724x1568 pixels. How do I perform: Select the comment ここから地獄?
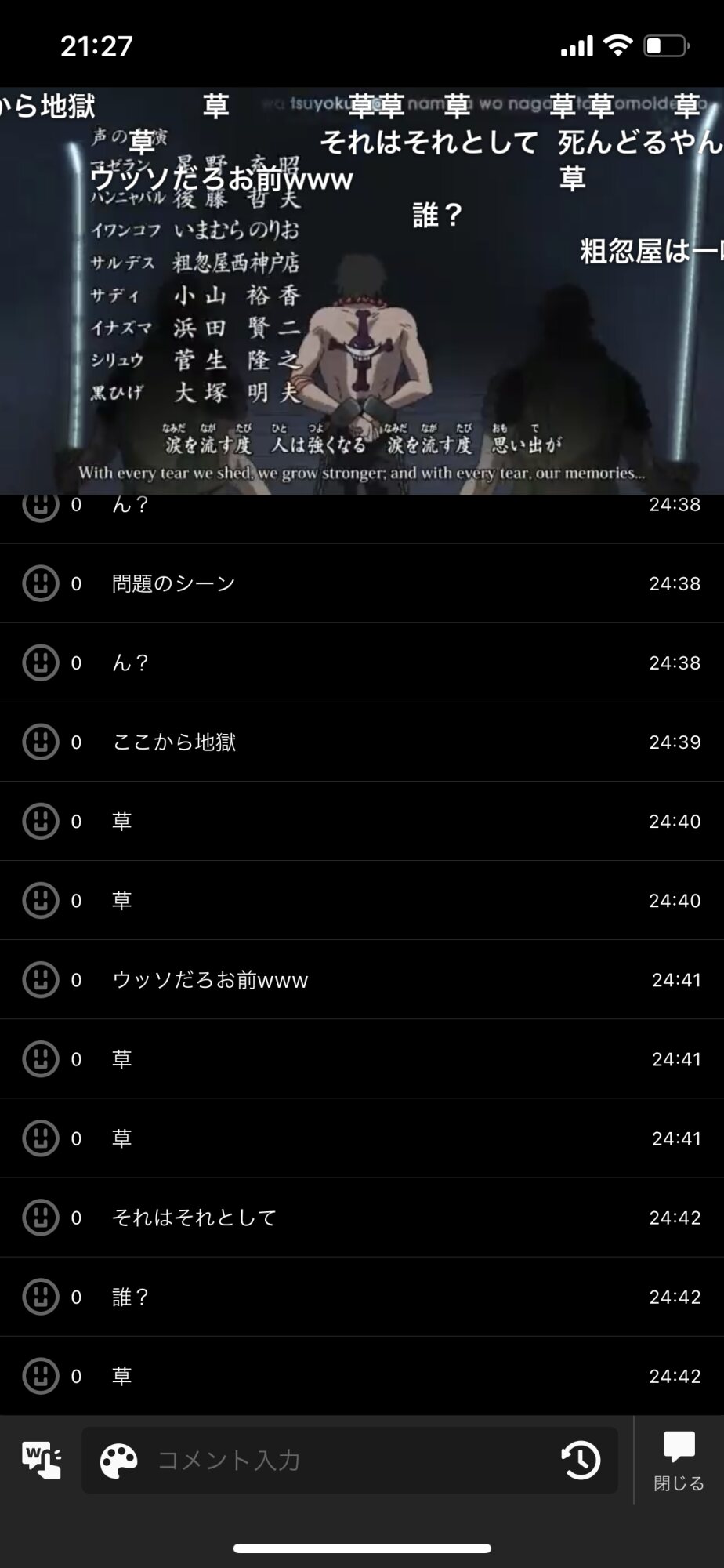(x=362, y=742)
